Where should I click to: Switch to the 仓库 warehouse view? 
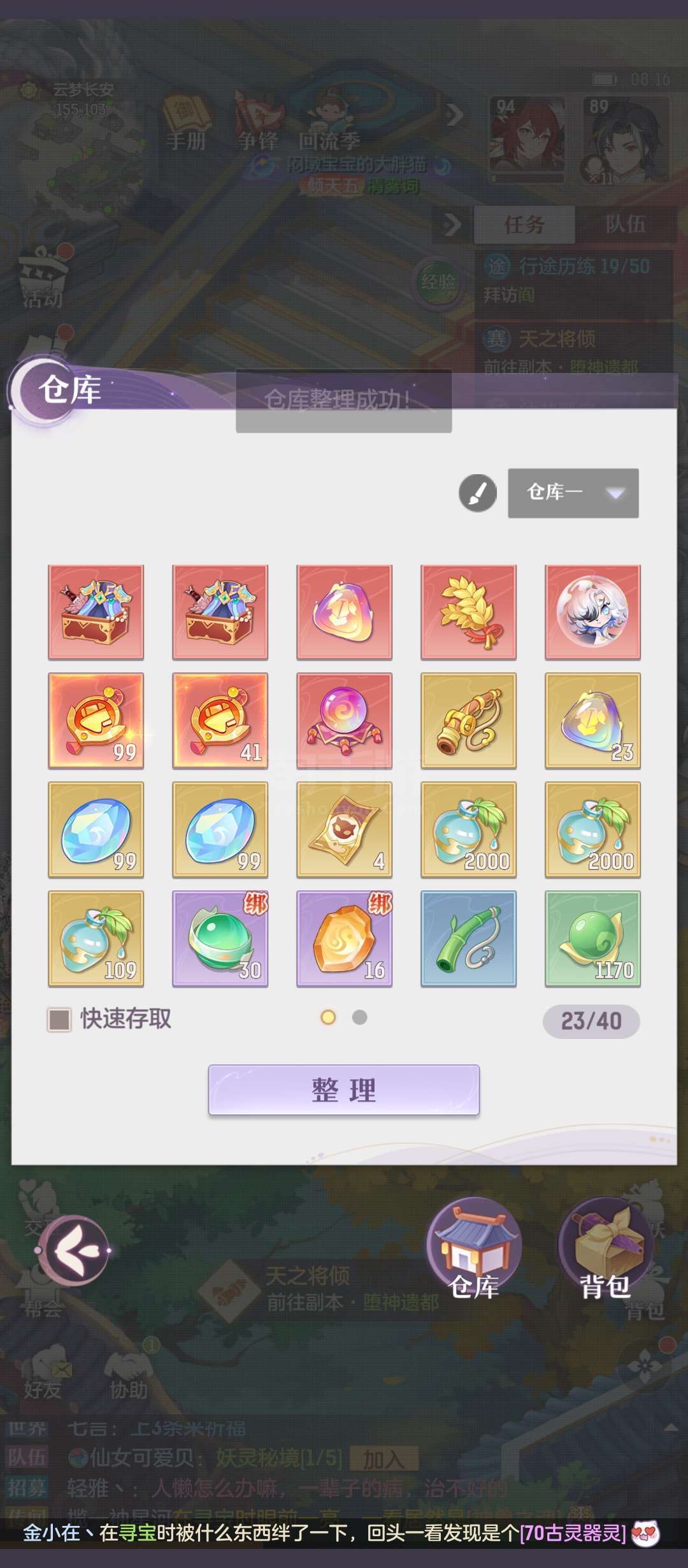[474, 1249]
